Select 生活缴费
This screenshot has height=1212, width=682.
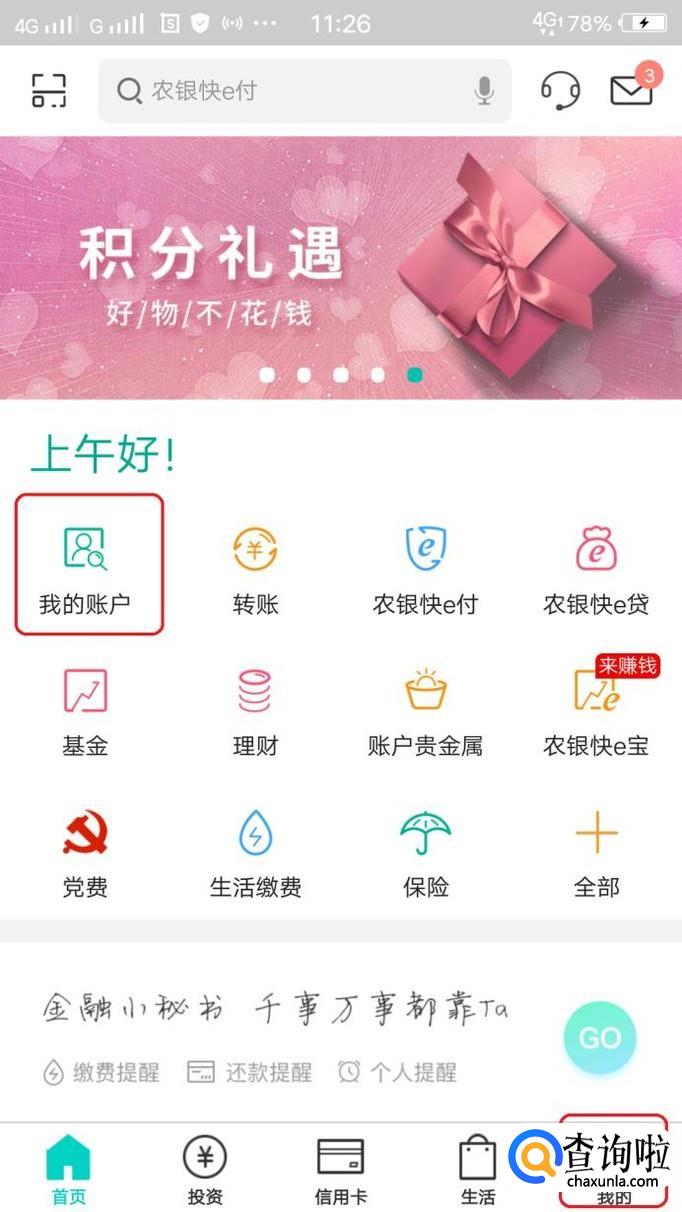[255, 852]
